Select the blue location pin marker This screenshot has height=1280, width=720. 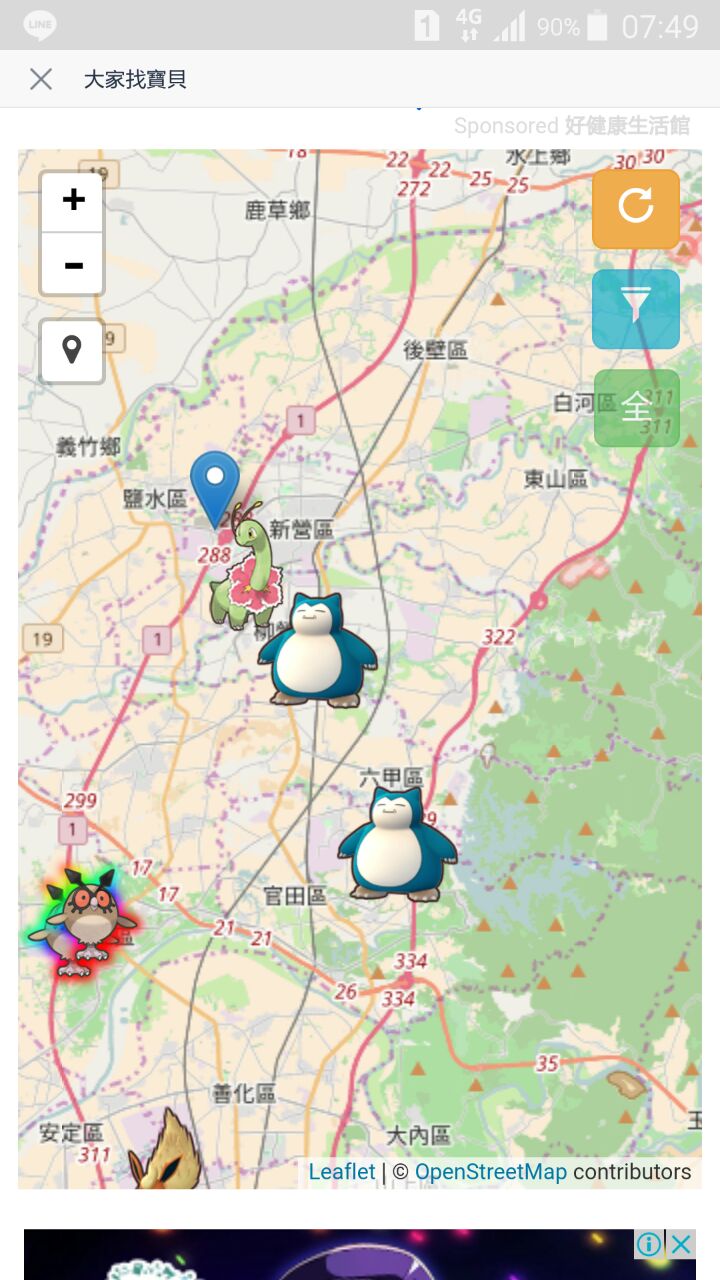215,483
